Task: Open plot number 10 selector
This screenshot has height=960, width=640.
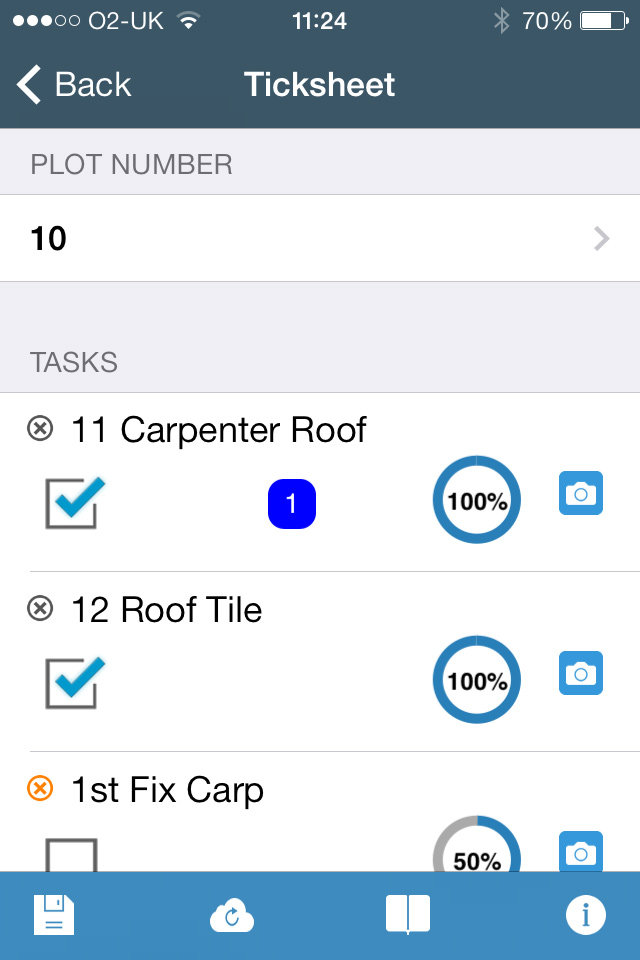Action: tap(320, 238)
